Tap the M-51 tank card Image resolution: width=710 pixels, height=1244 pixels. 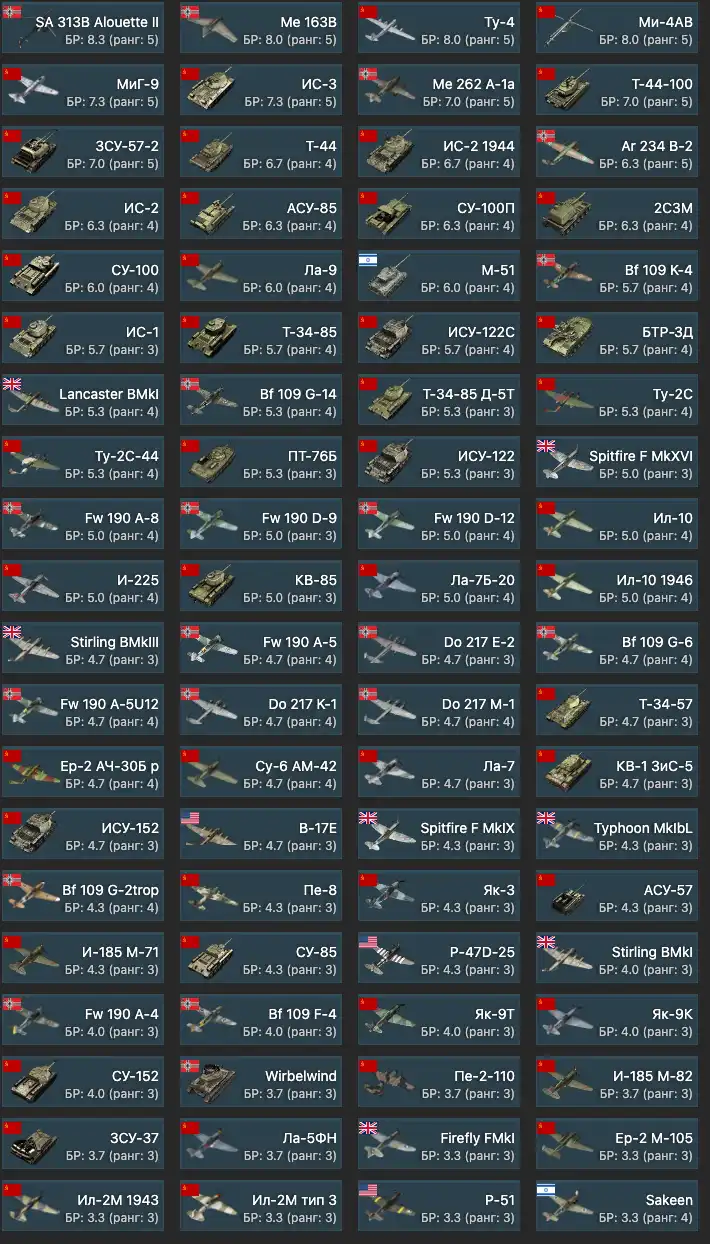click(438, 276)
